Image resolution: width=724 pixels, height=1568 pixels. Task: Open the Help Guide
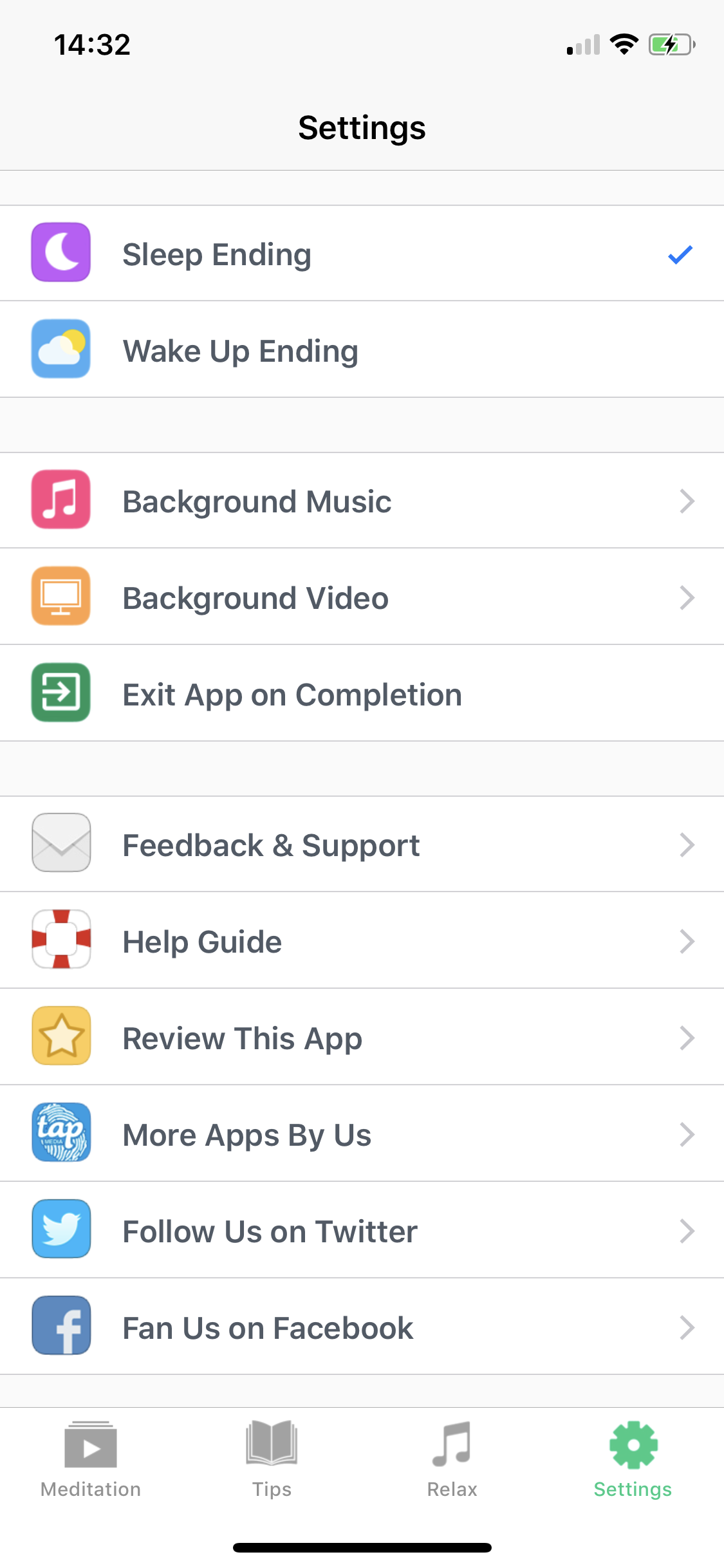point(362,940)
